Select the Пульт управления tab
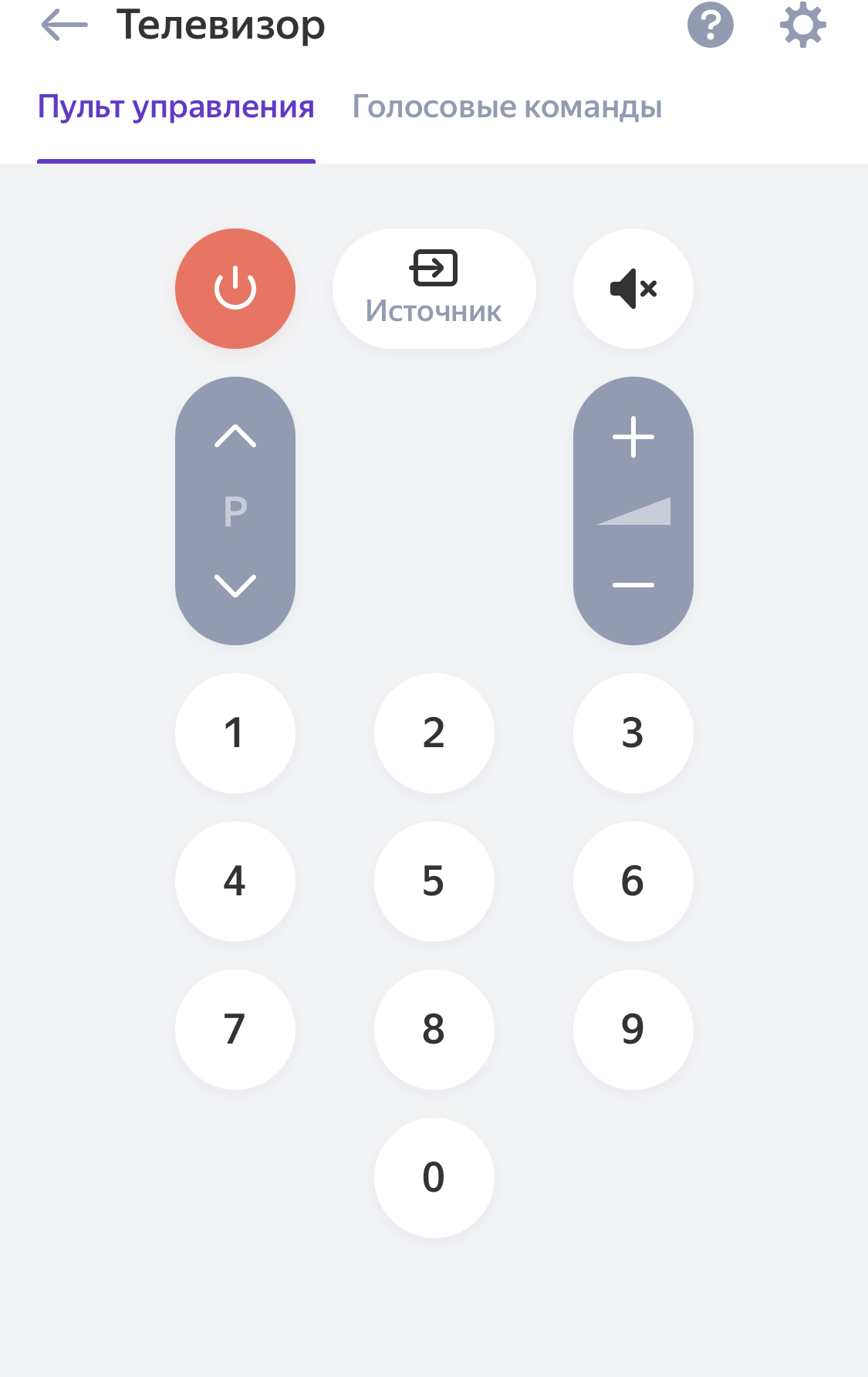 click(x=176, y=107)
